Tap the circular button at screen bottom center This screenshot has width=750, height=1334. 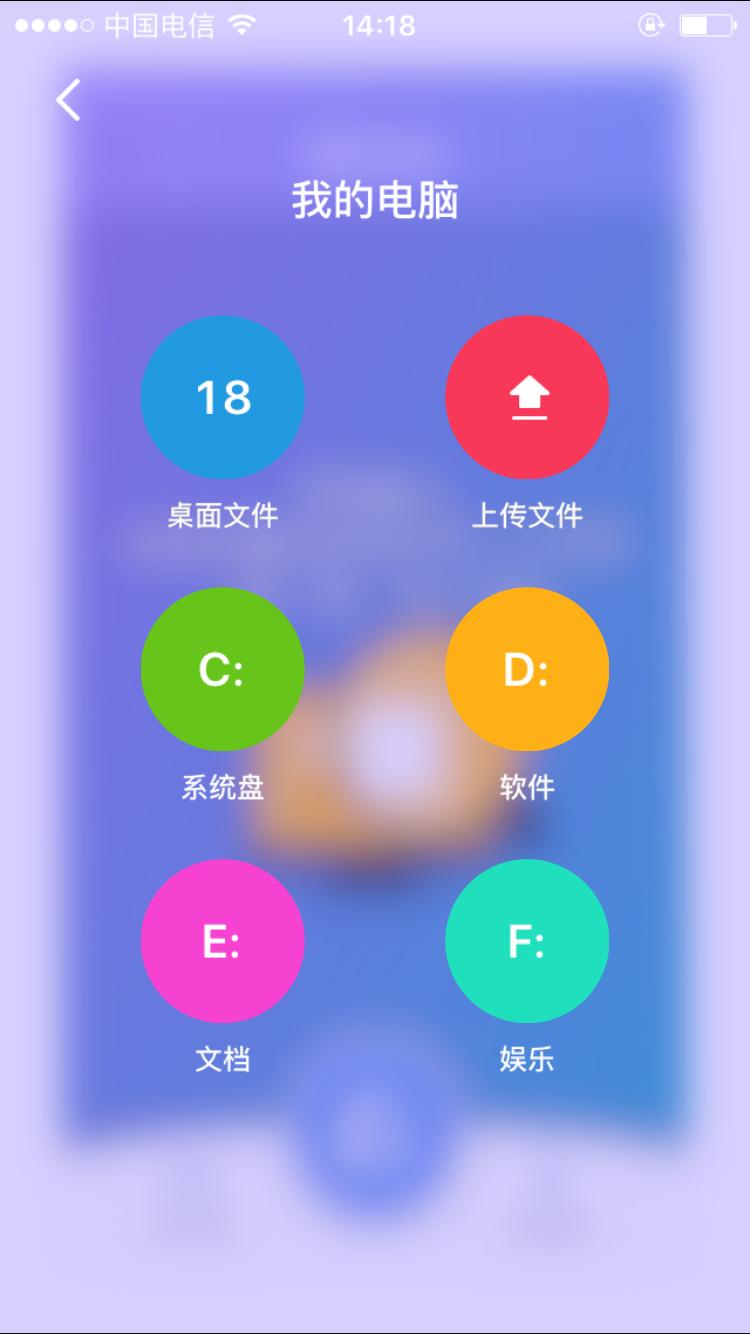(x=375, y=1135)
